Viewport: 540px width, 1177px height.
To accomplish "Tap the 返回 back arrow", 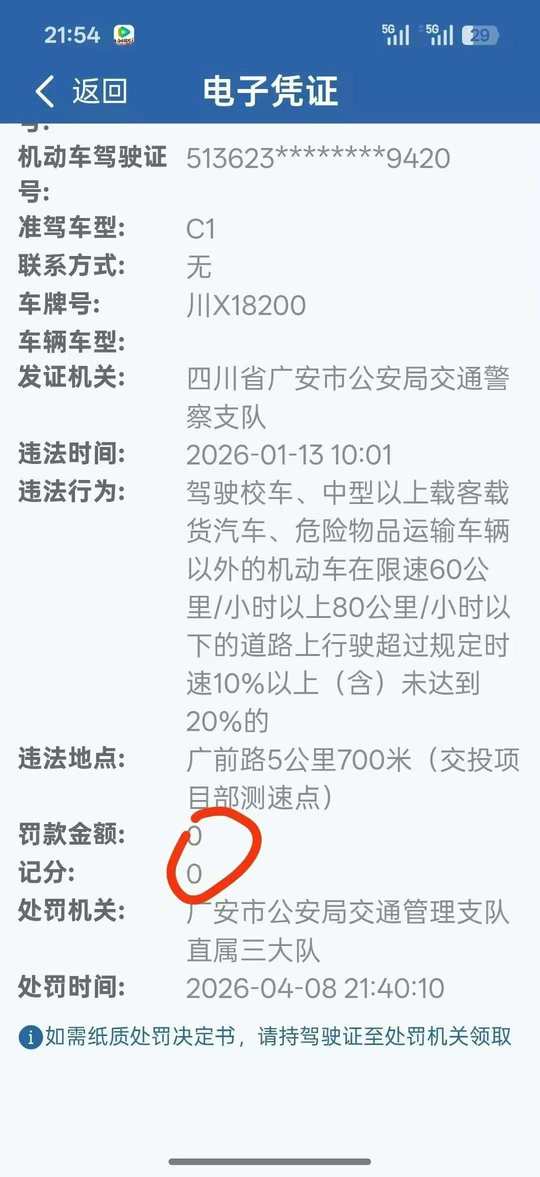I will click(45, 92).
